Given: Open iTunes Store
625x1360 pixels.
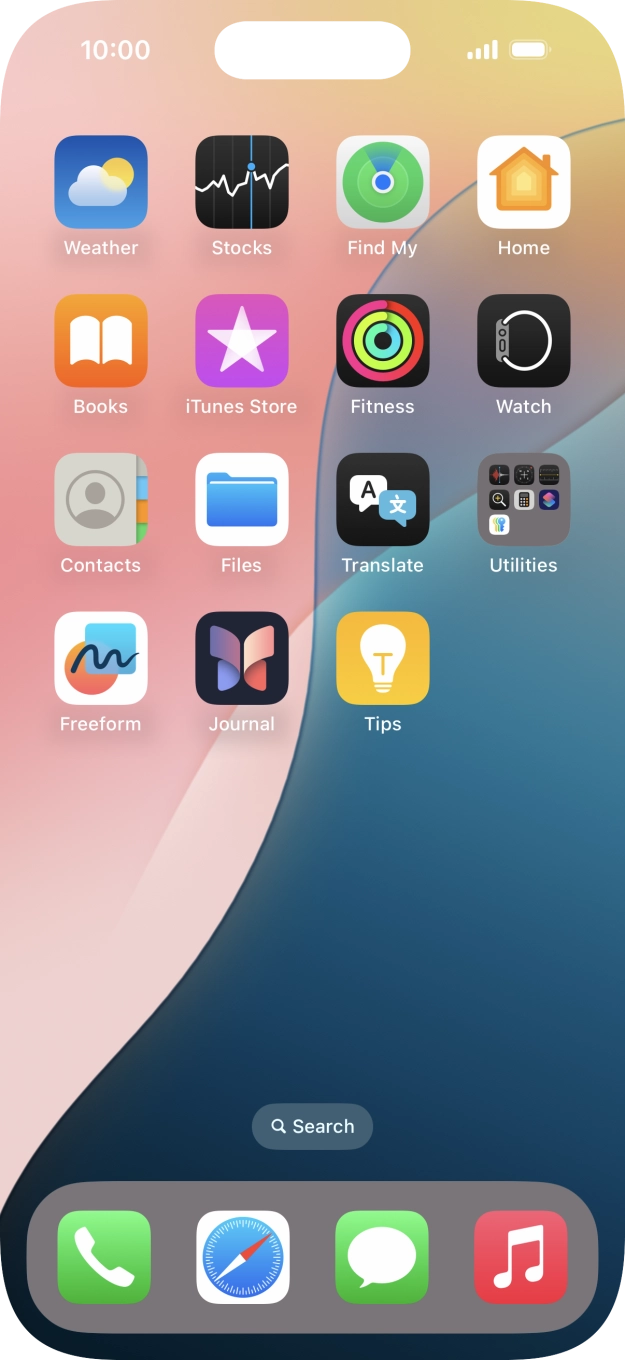Looking at the screenshot, I should click(242, 341).
